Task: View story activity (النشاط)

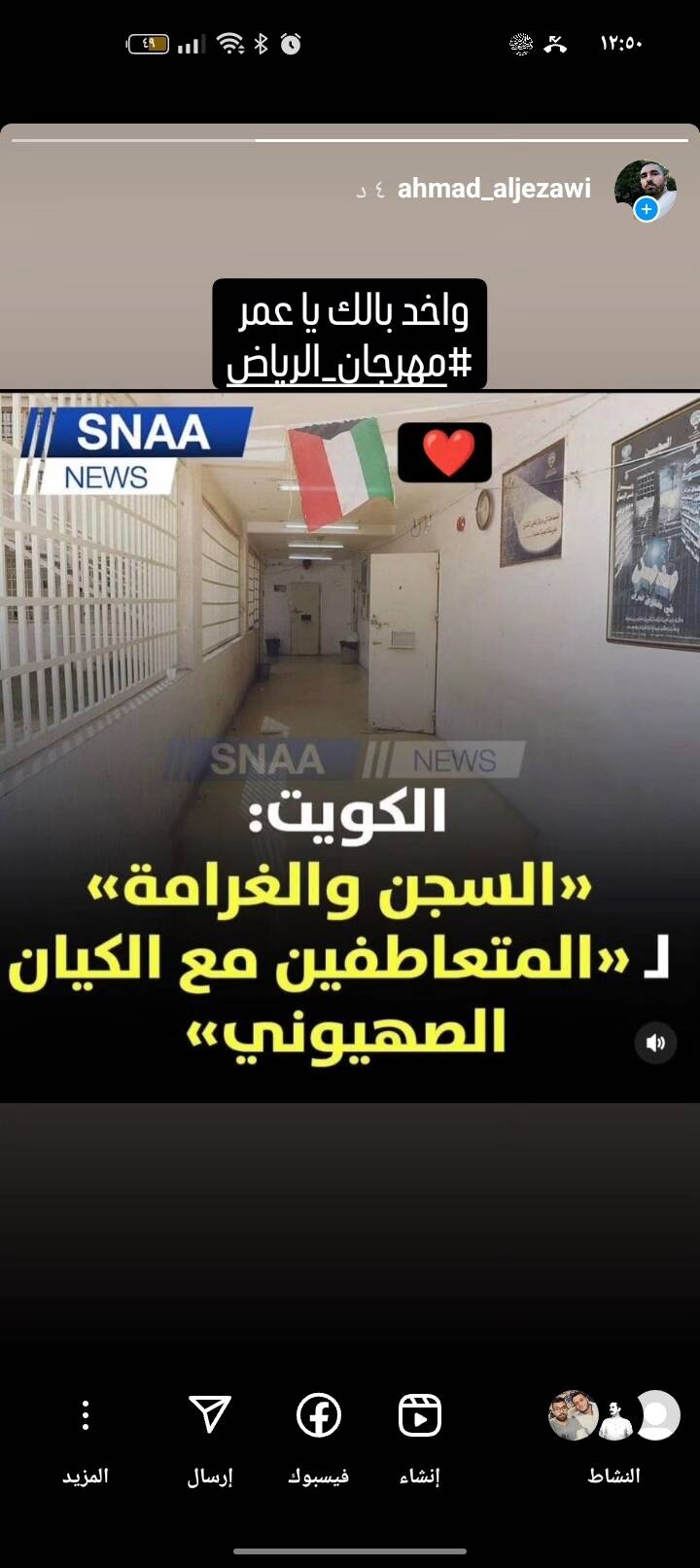Action: coord(613,1434)
